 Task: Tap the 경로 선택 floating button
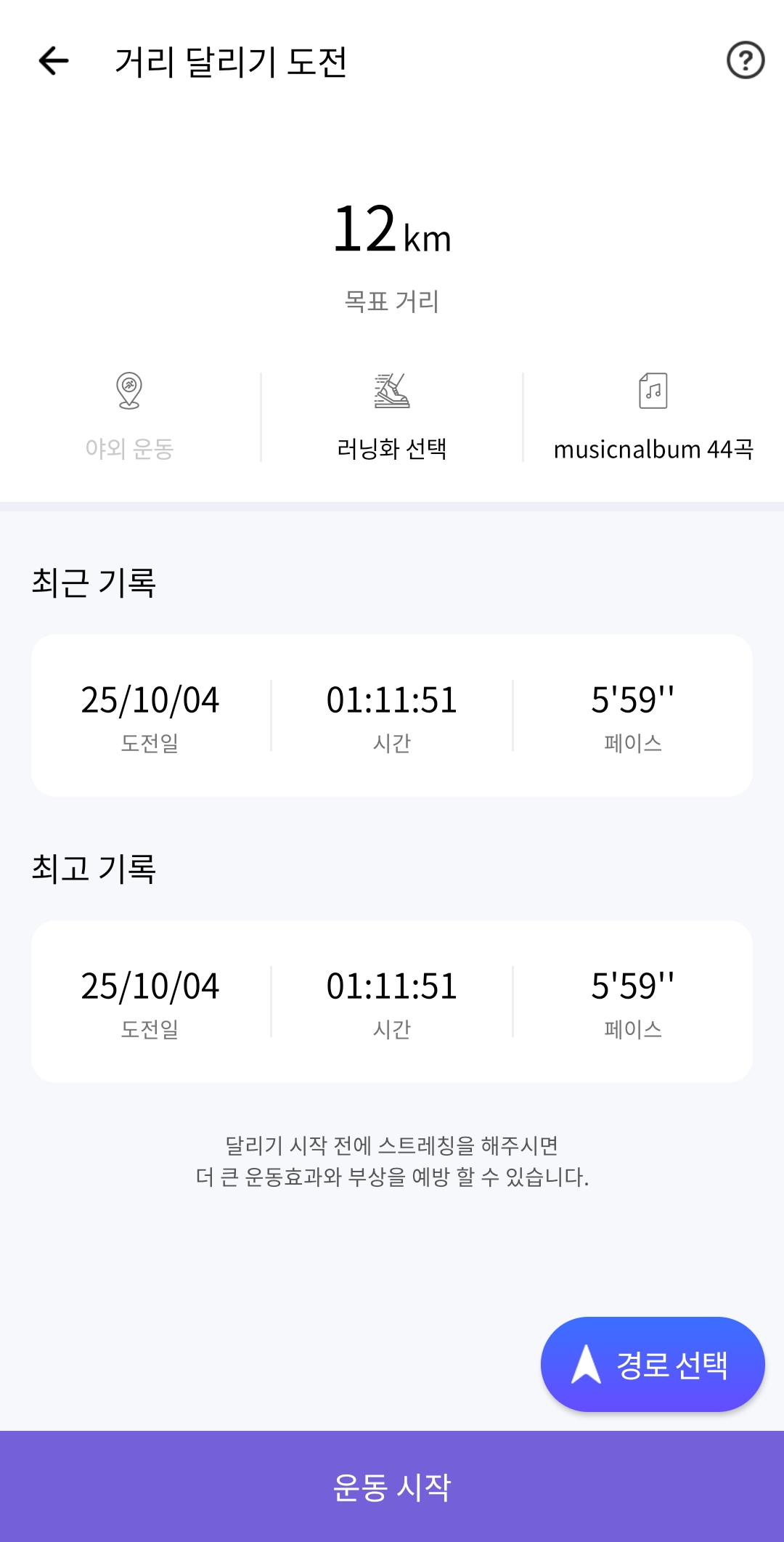[x=653, y=1364]
